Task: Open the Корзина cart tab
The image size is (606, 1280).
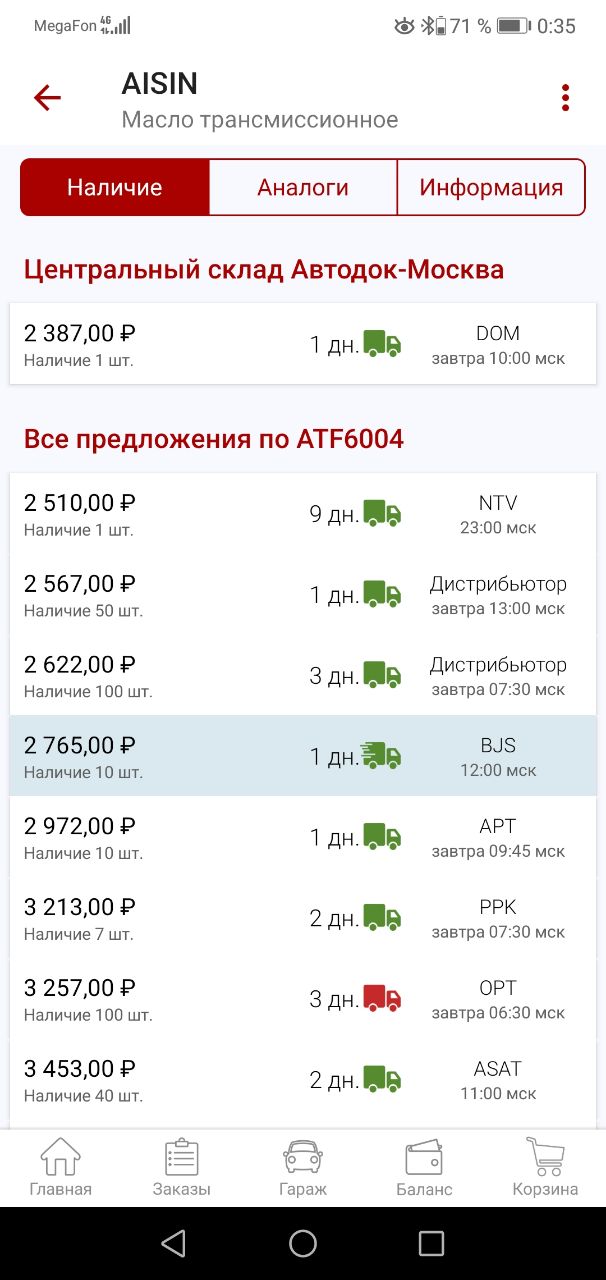Action: [x=545, y=1168]
